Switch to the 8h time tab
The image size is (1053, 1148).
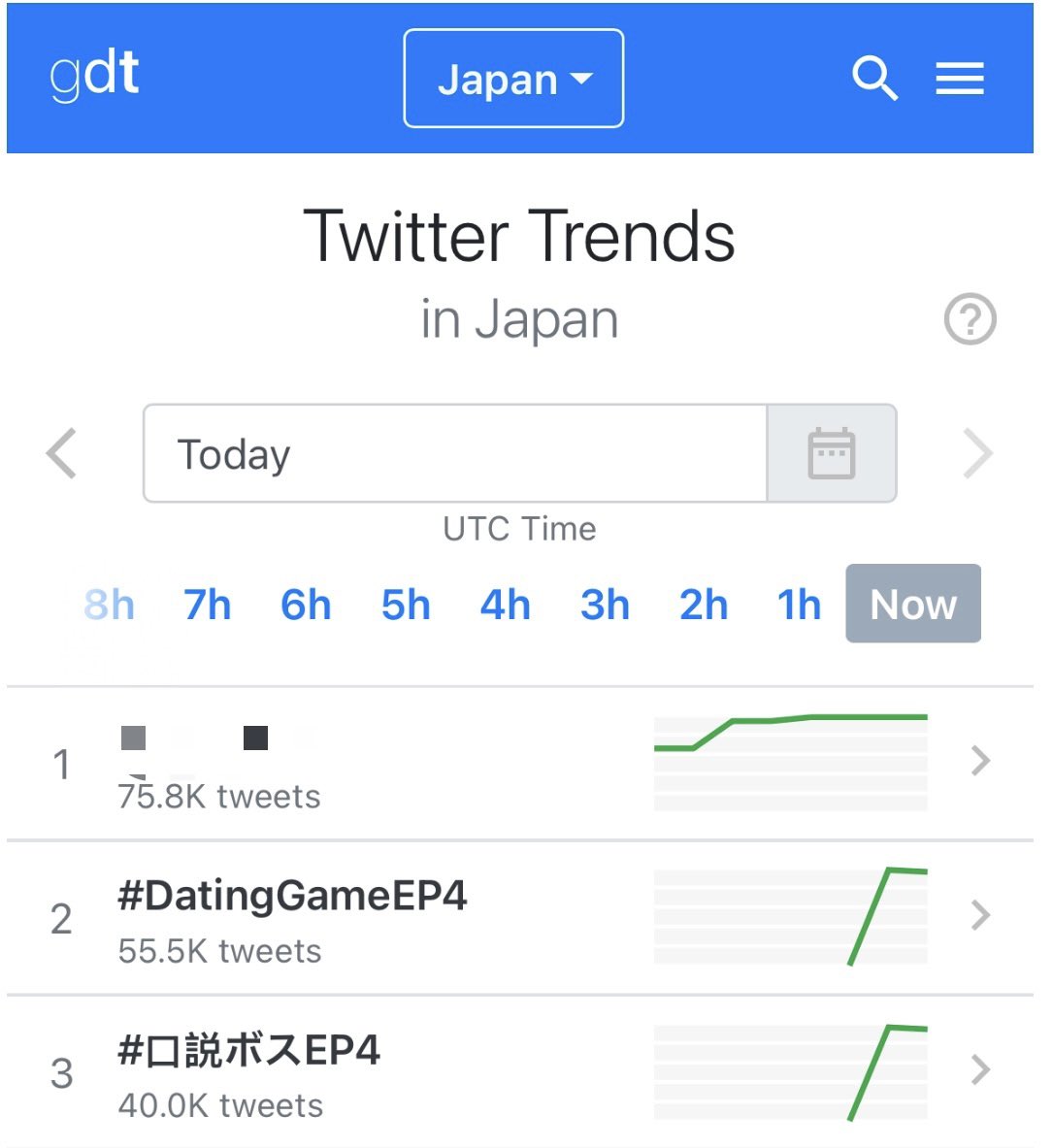[109, 605]
